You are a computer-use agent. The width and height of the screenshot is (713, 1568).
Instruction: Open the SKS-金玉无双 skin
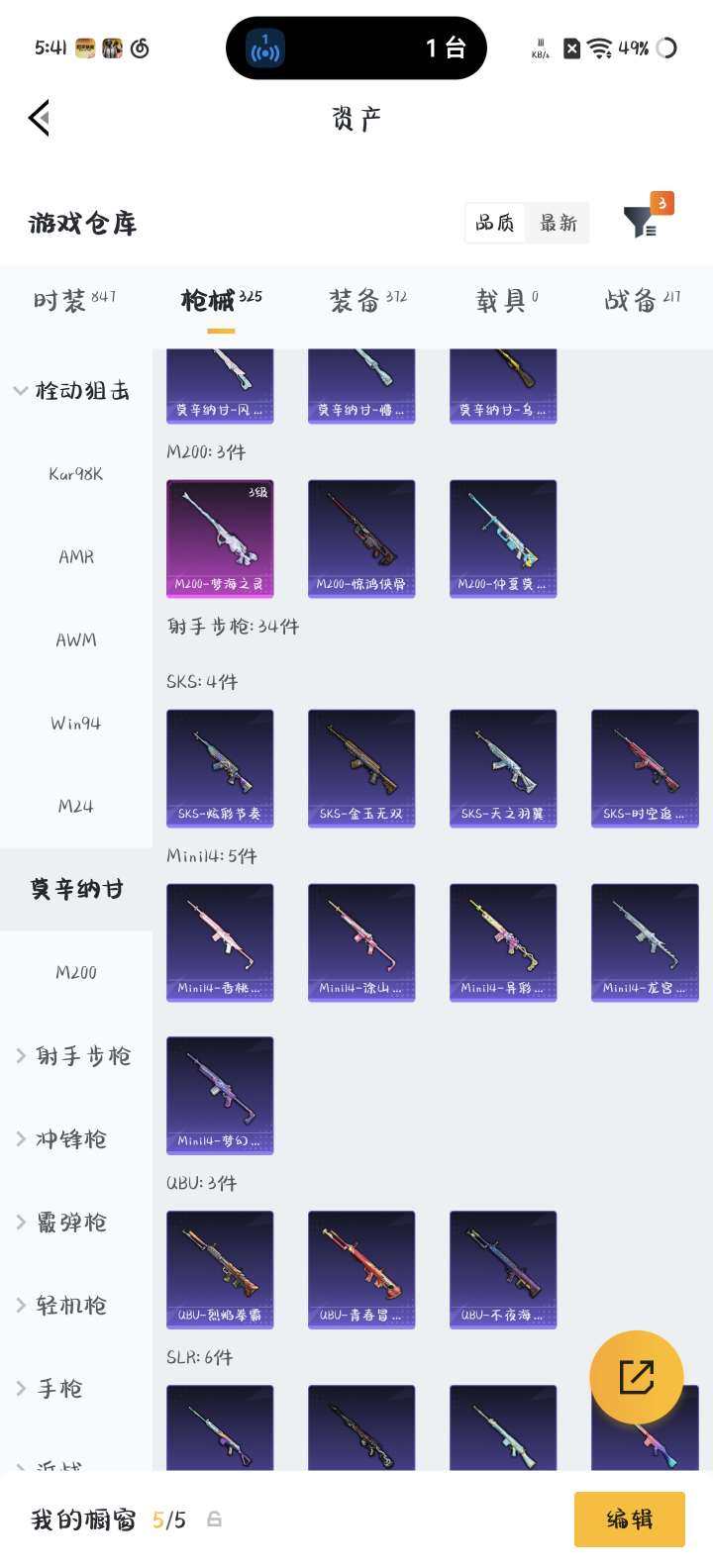(x=361, y=768)
